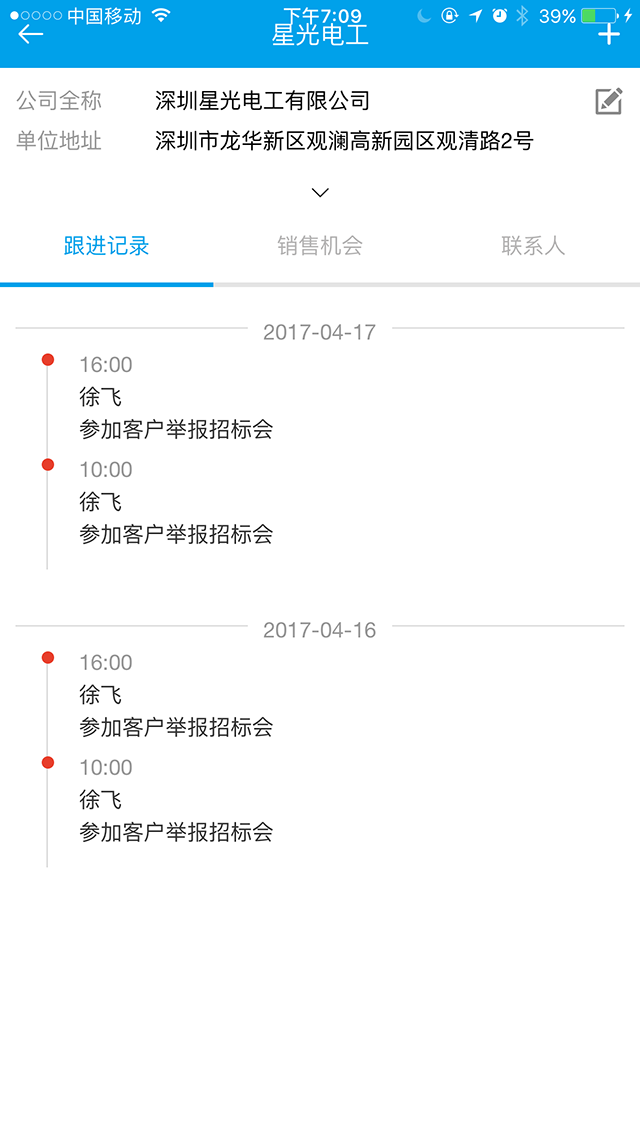Add a new record with the plus icon
Viewport: 640px width, 1136px height.
tap(608, 34)
